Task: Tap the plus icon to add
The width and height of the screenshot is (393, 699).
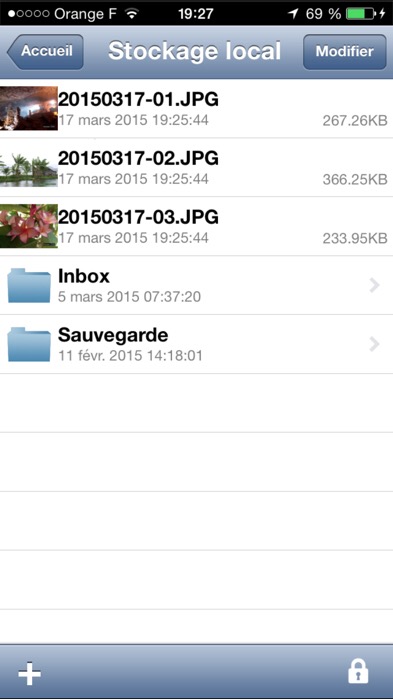Action: click(x=29, y=673)
